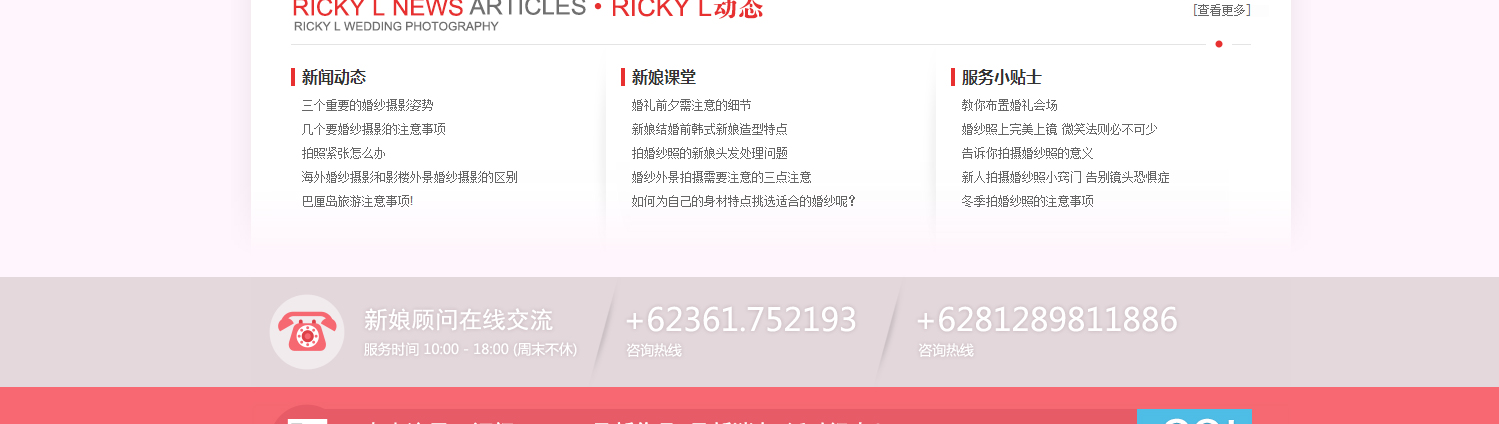Read 新娘结婚前韩式新娘造型特点
1499x424 pixels.
pos(709,129)
